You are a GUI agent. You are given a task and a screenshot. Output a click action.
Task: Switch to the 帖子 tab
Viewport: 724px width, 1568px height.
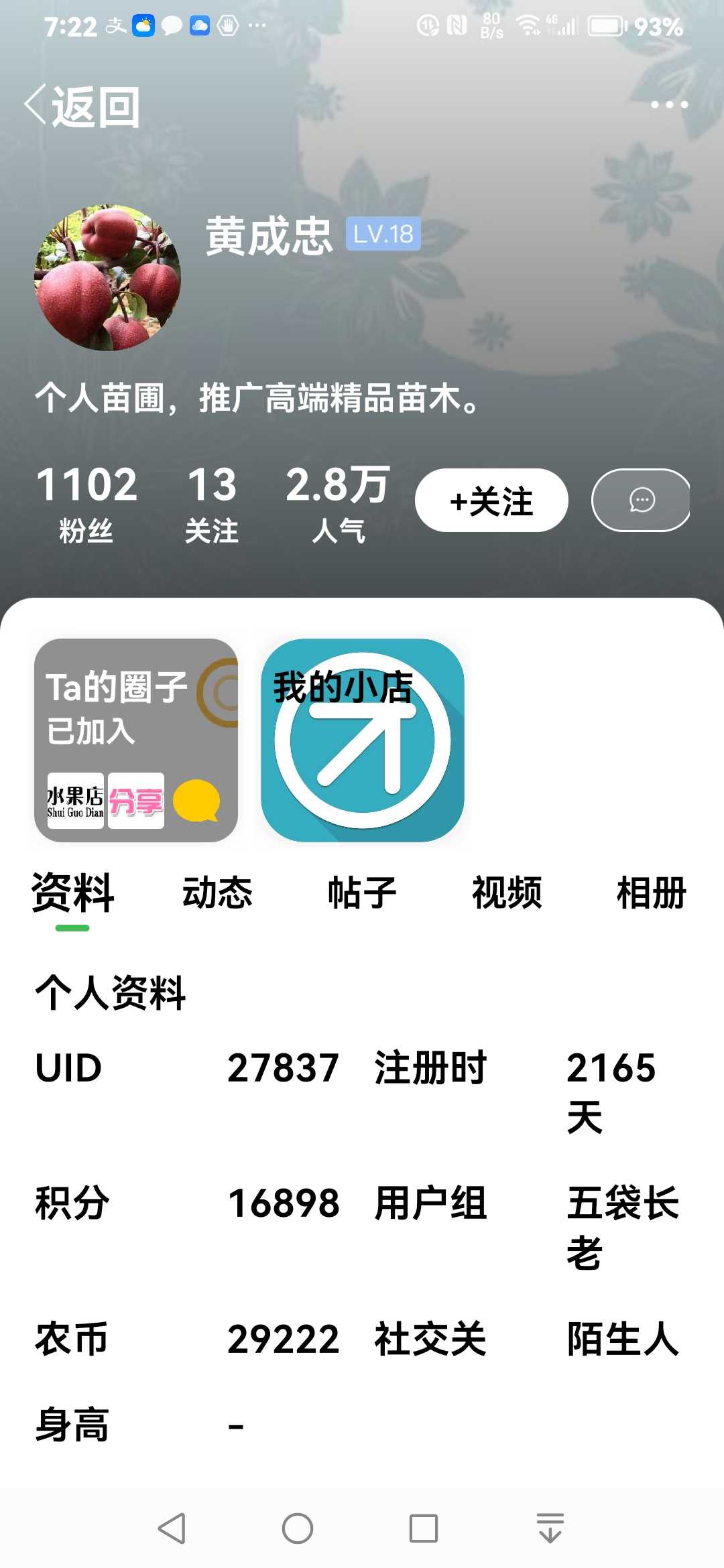tap(362, 893)
